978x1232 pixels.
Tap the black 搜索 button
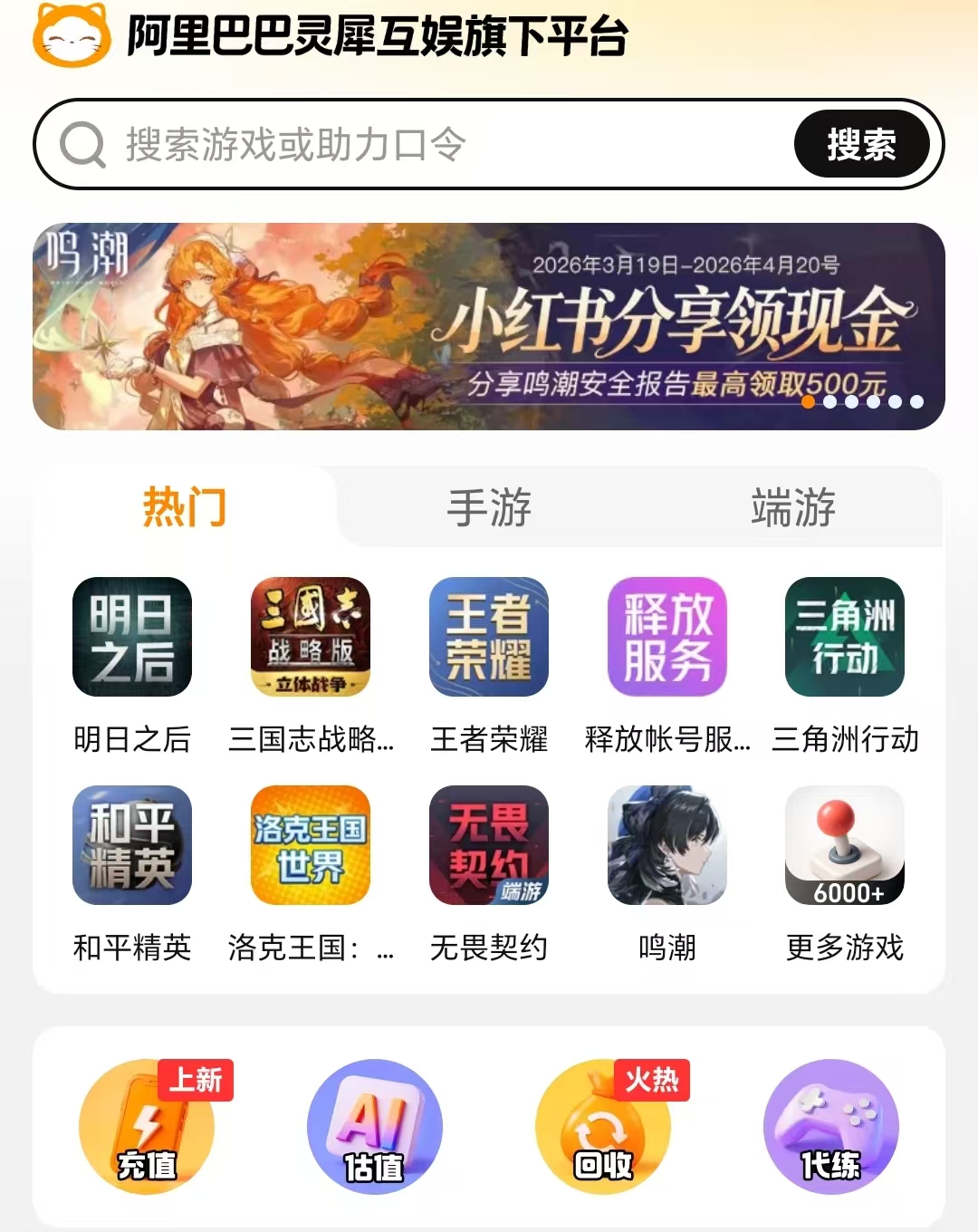click(861, 145)
